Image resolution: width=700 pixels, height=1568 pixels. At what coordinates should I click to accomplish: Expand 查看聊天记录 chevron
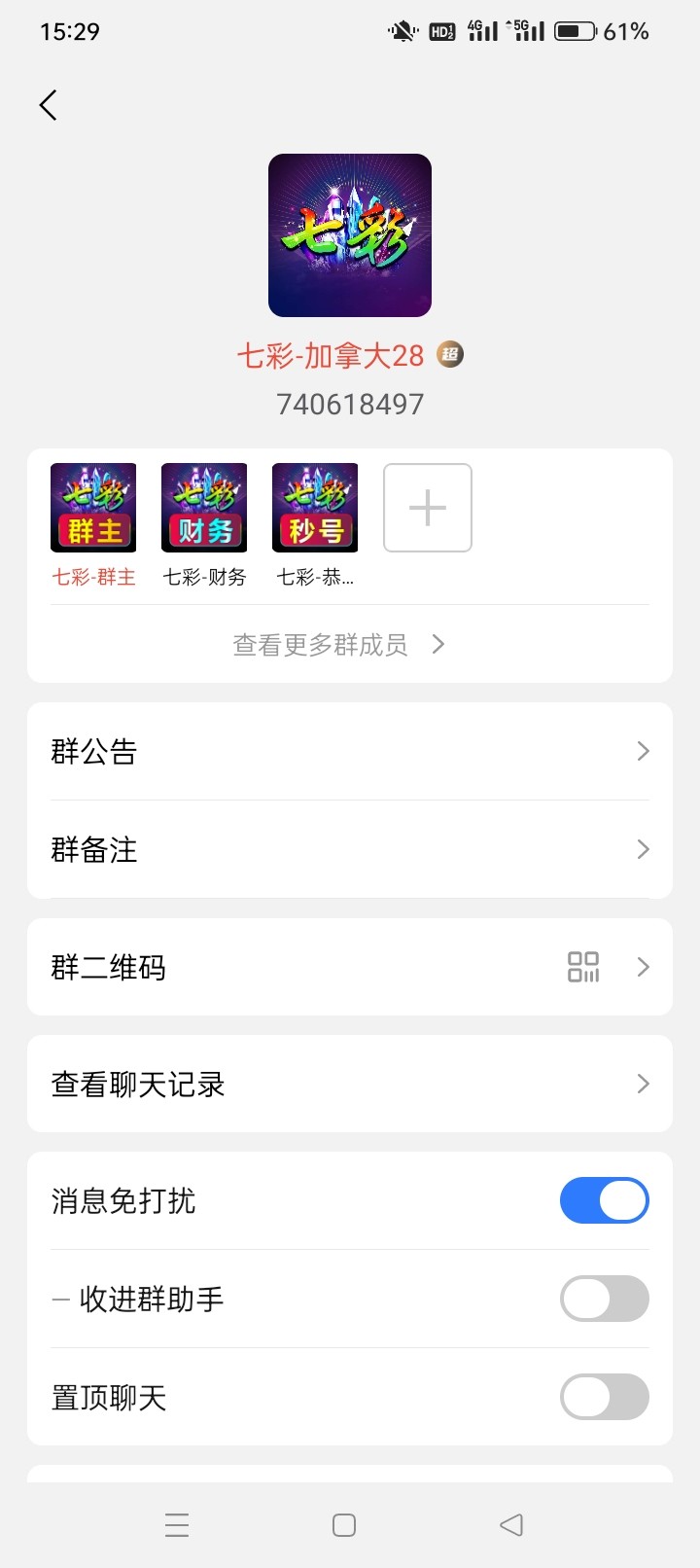(643, 1083)
